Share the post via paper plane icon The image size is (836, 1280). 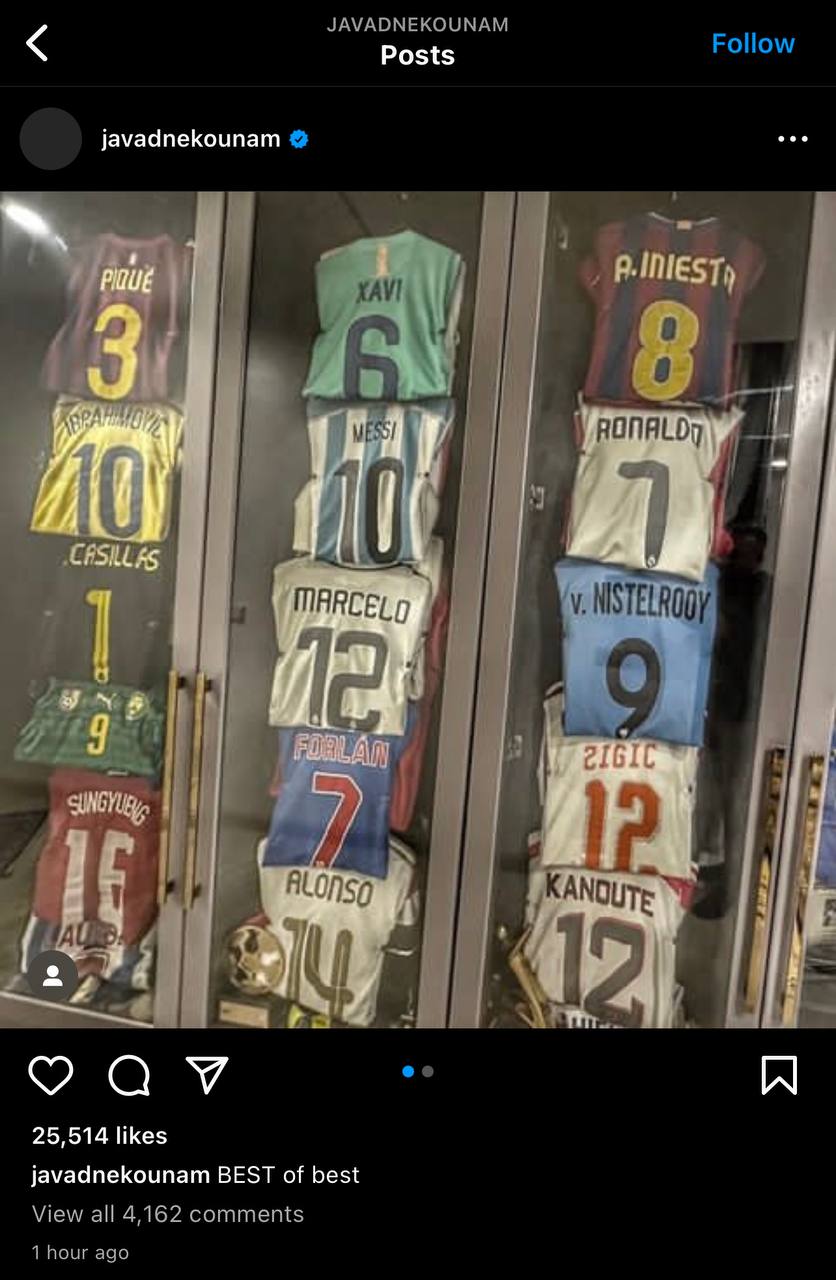coord(207,1075)
